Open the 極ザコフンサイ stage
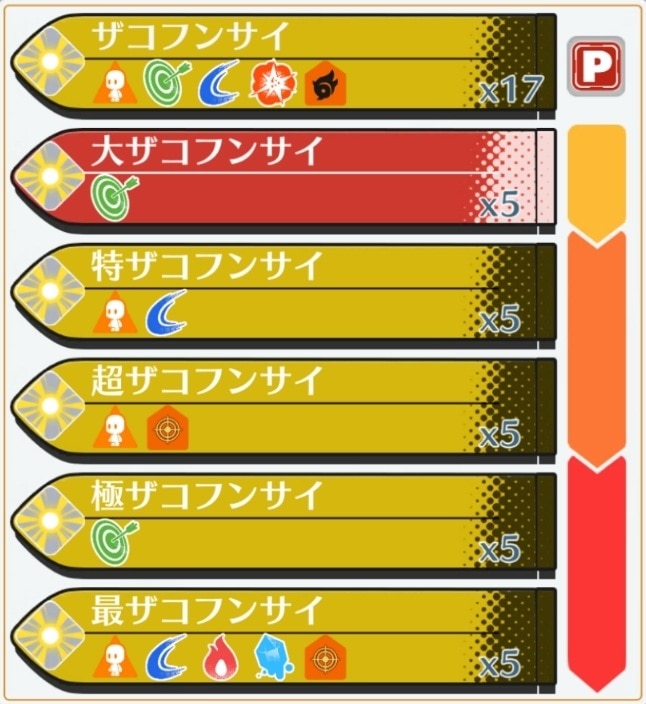 coord(284,523)
